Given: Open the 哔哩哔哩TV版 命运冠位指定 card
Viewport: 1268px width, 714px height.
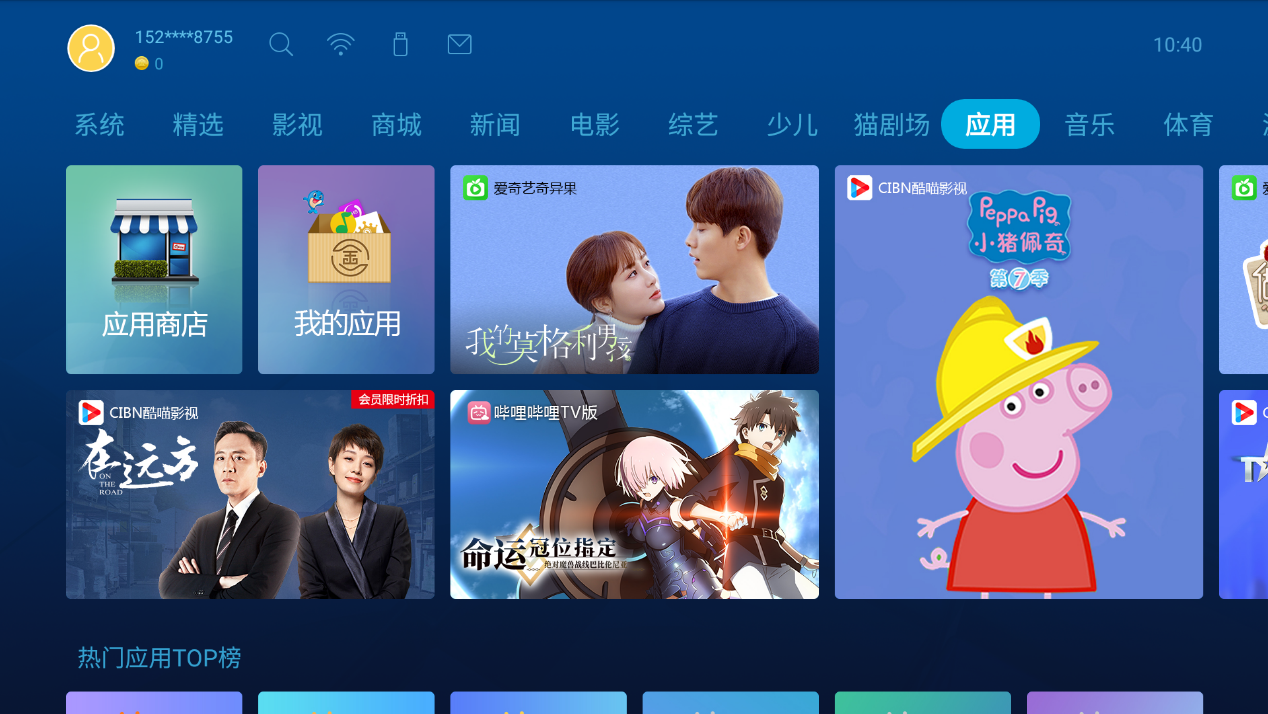Looking at the screenshot, I should (x=634, y=494).
